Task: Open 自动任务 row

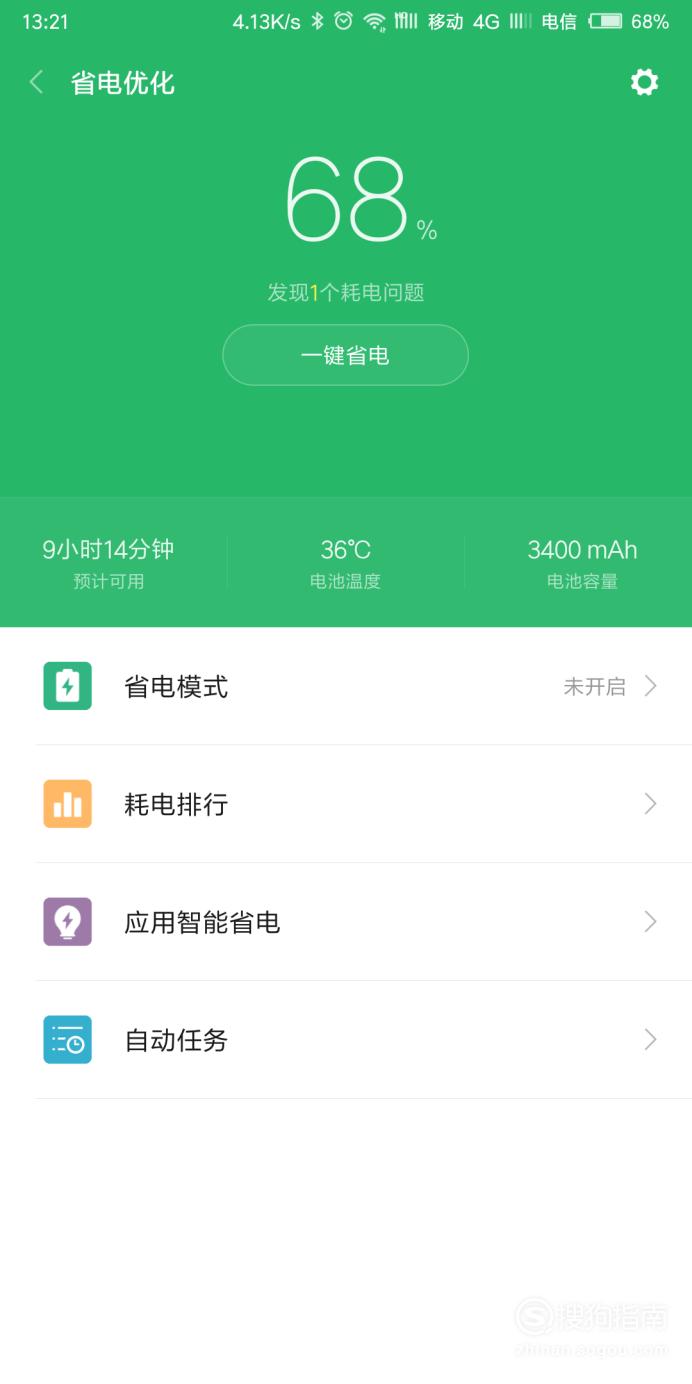Action: click(x=346, y=1040)
